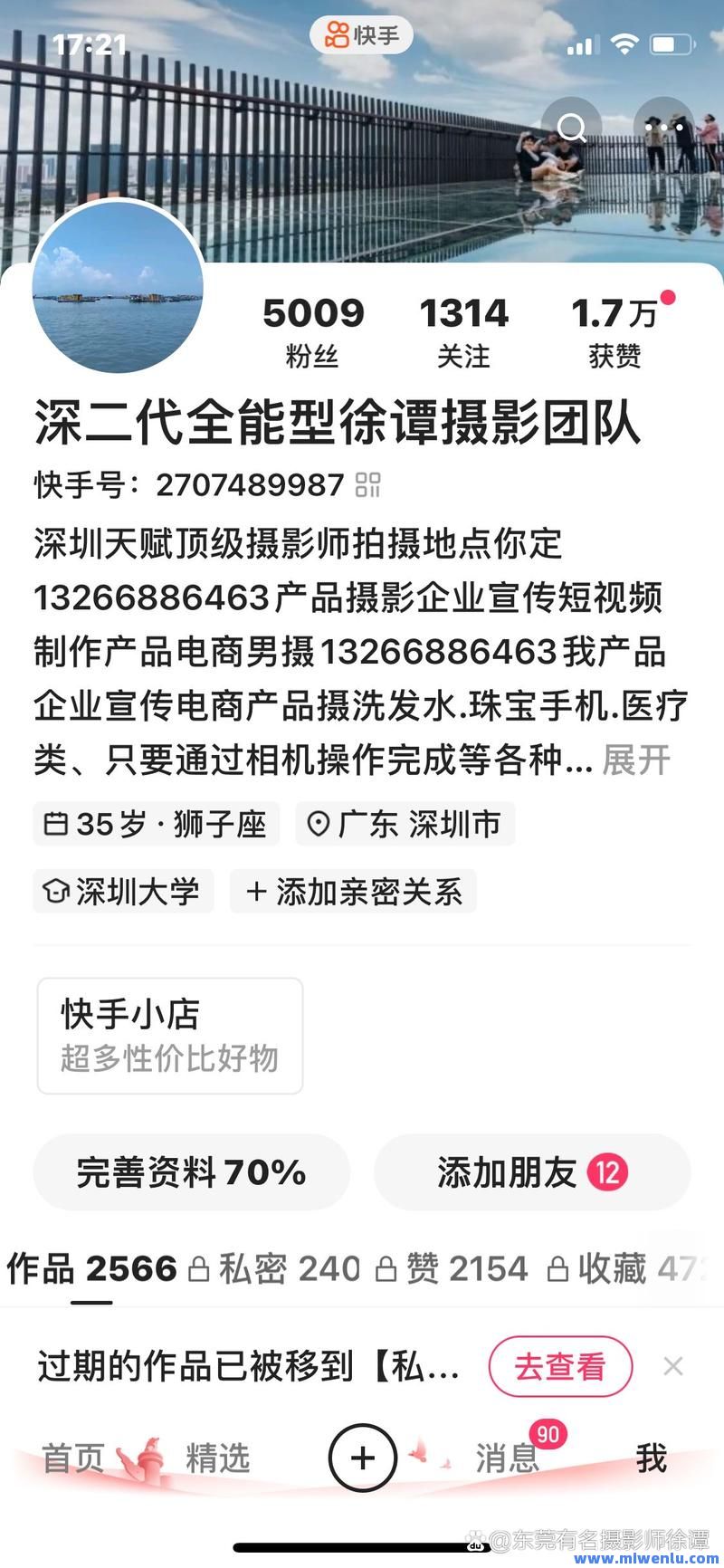Expand the bio with 展开

coord(634,760)
